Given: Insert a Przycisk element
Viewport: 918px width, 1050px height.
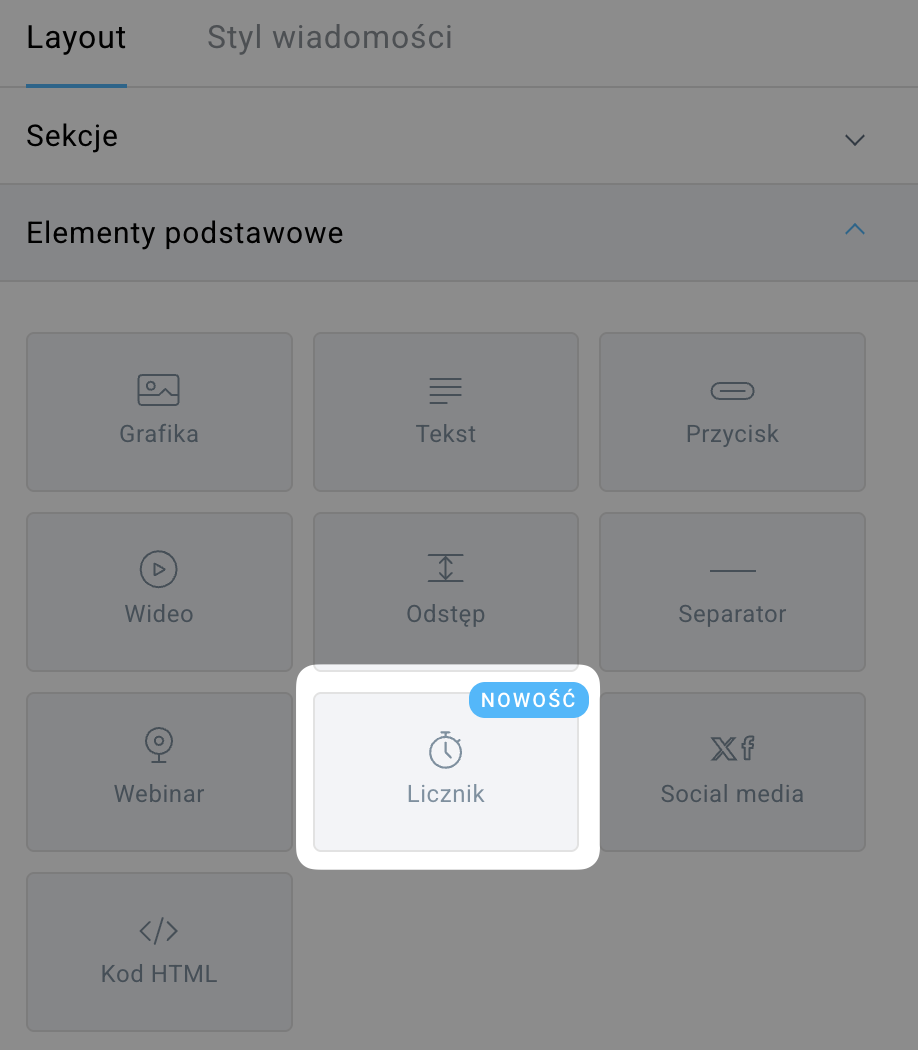Looking at the screenshot, I should click(x=732, y=412).
